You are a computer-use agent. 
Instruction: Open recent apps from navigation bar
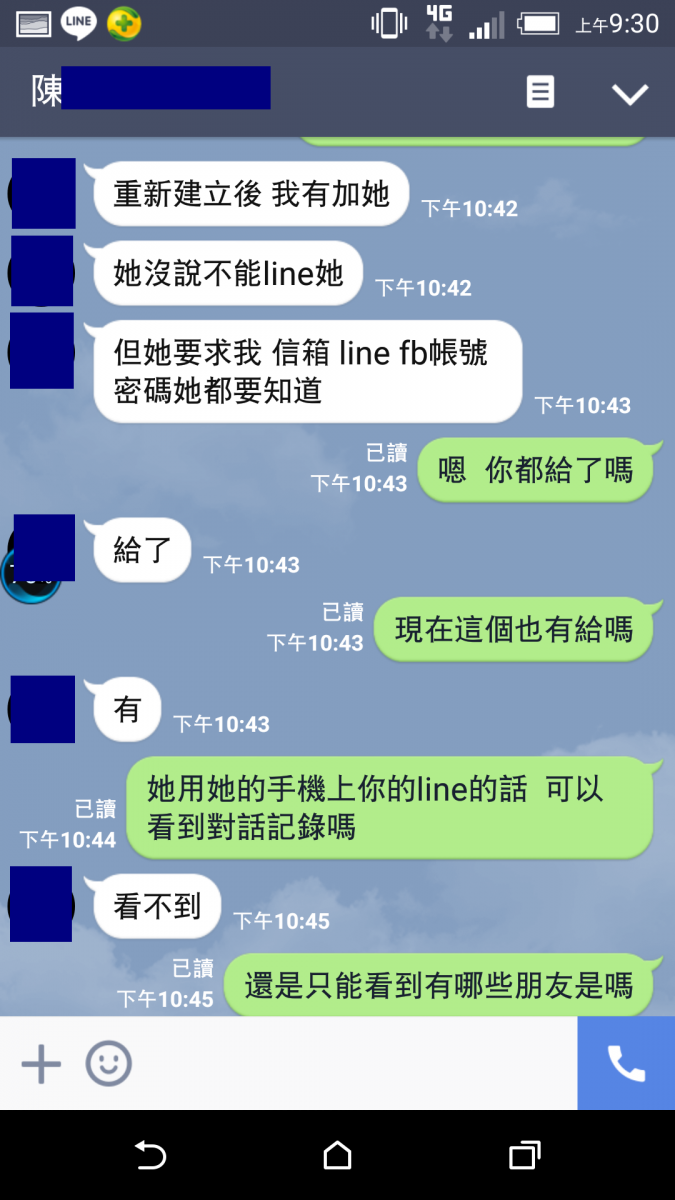524,1155
